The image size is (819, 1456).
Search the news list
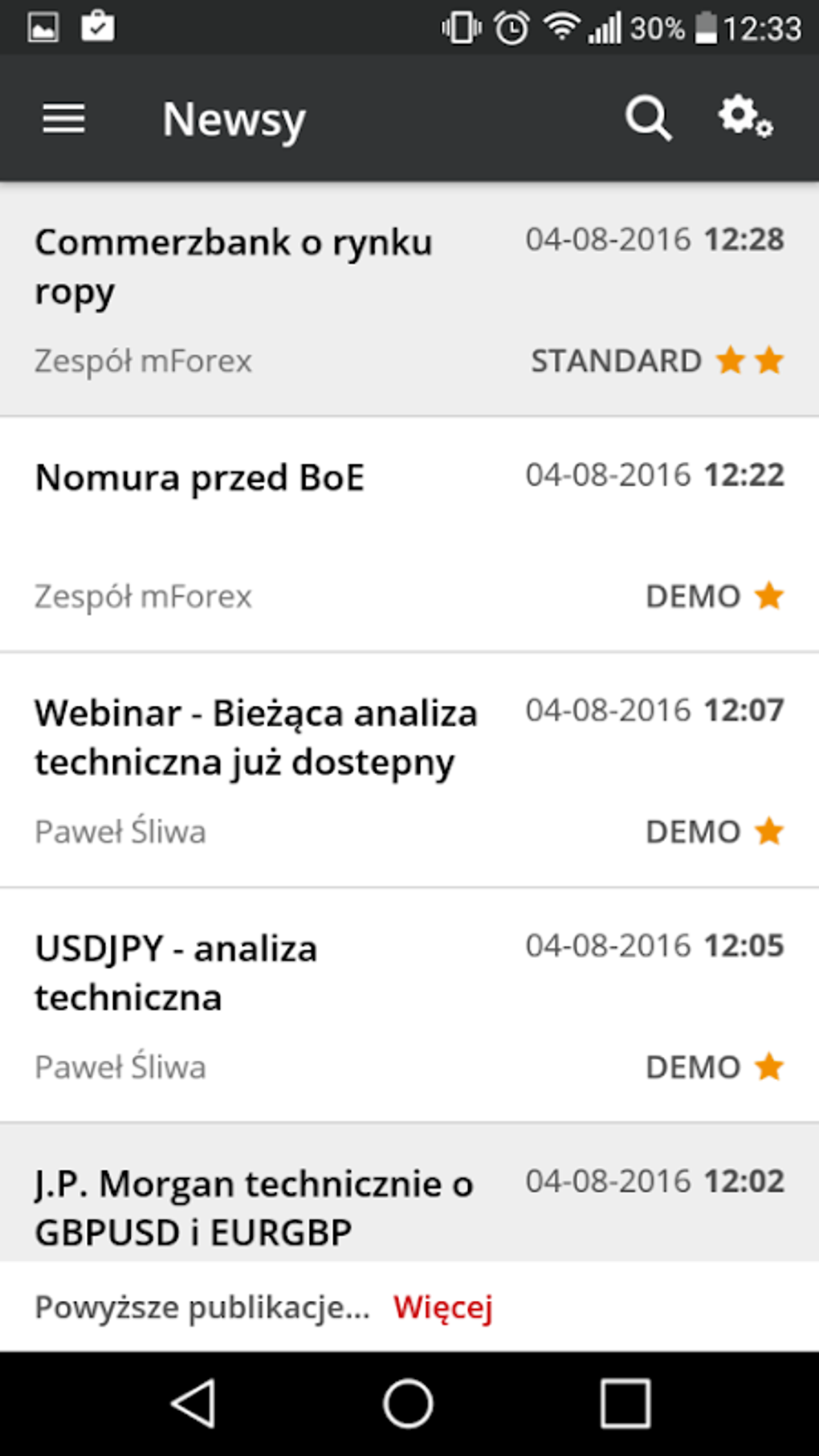point(648,119)
